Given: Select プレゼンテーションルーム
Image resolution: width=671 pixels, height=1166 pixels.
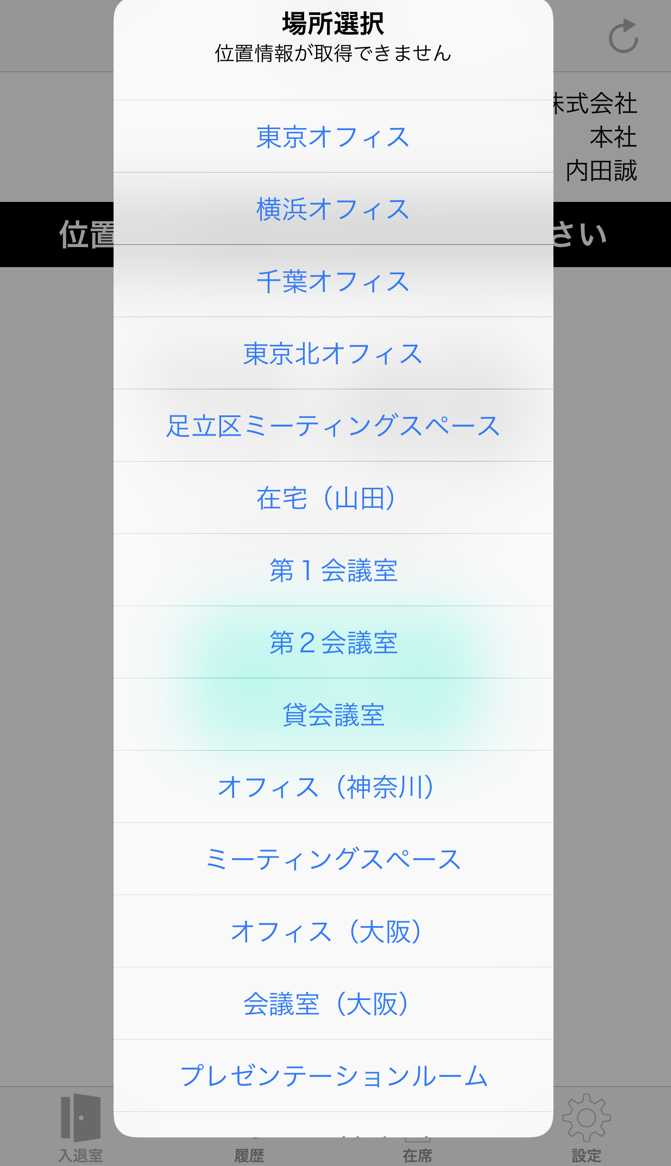Looking at the screenshot, I should [333, 1075].
